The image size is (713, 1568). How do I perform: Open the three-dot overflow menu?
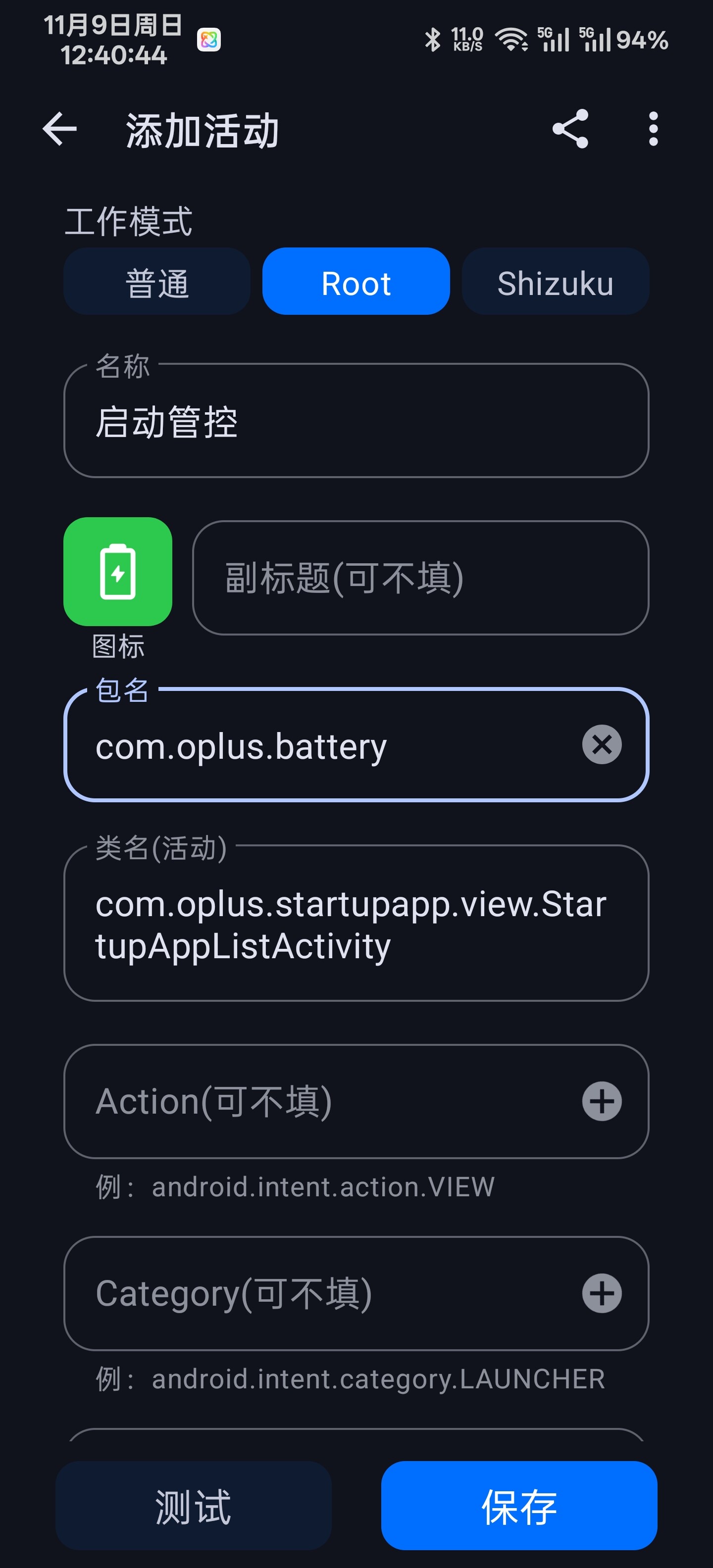pyautogui.click(x=653, y=129)
